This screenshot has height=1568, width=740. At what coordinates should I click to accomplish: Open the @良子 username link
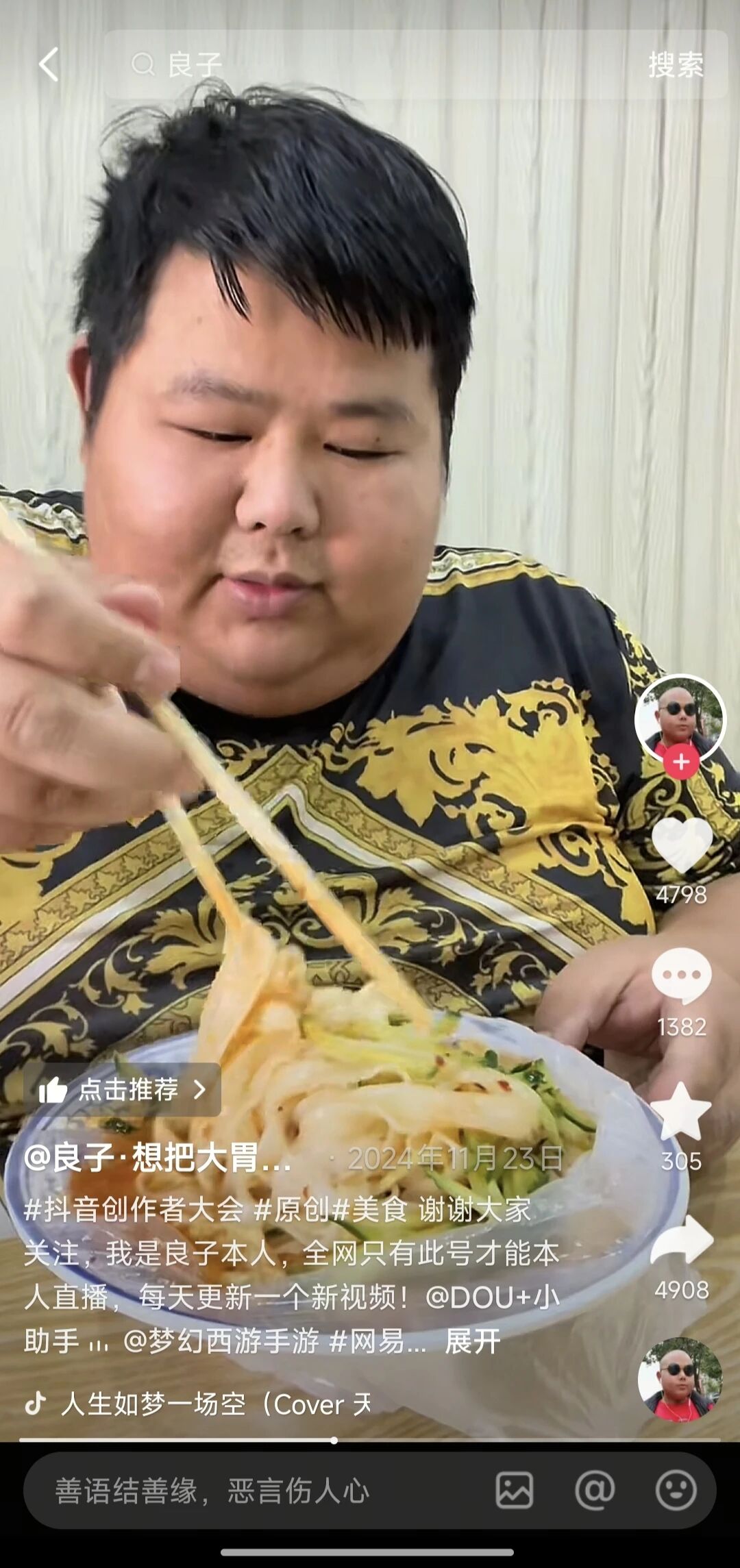click(158, 1158)
